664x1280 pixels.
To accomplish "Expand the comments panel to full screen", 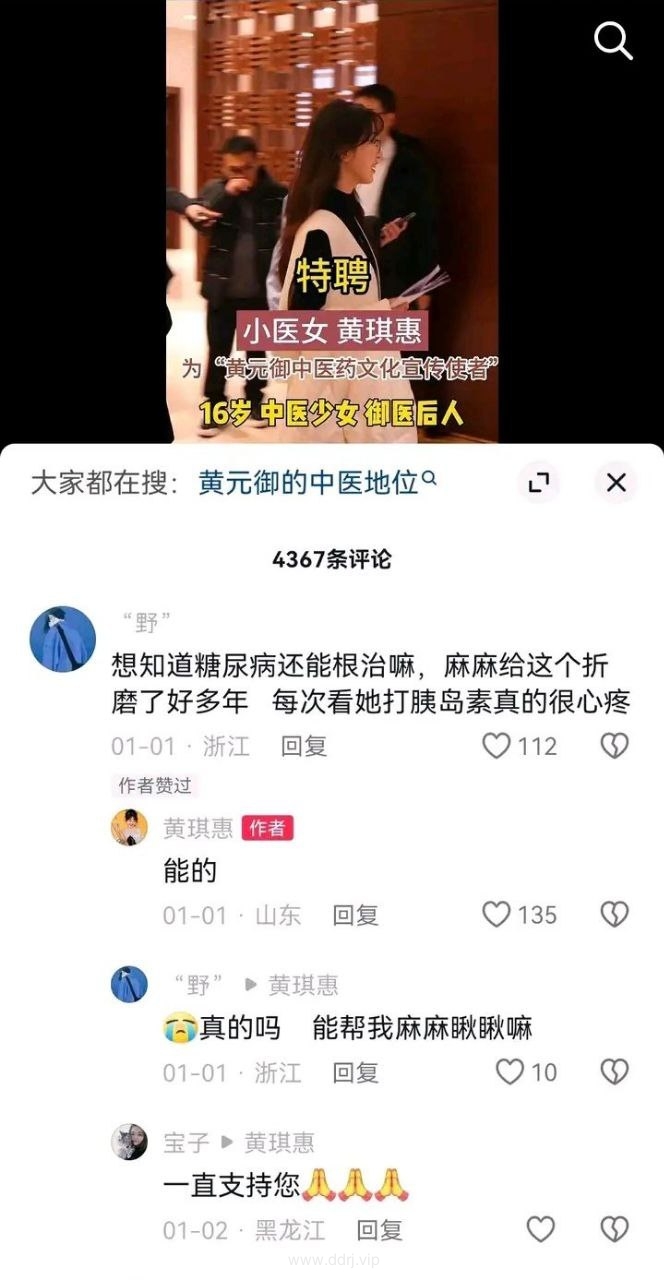I will coord(539,483).
